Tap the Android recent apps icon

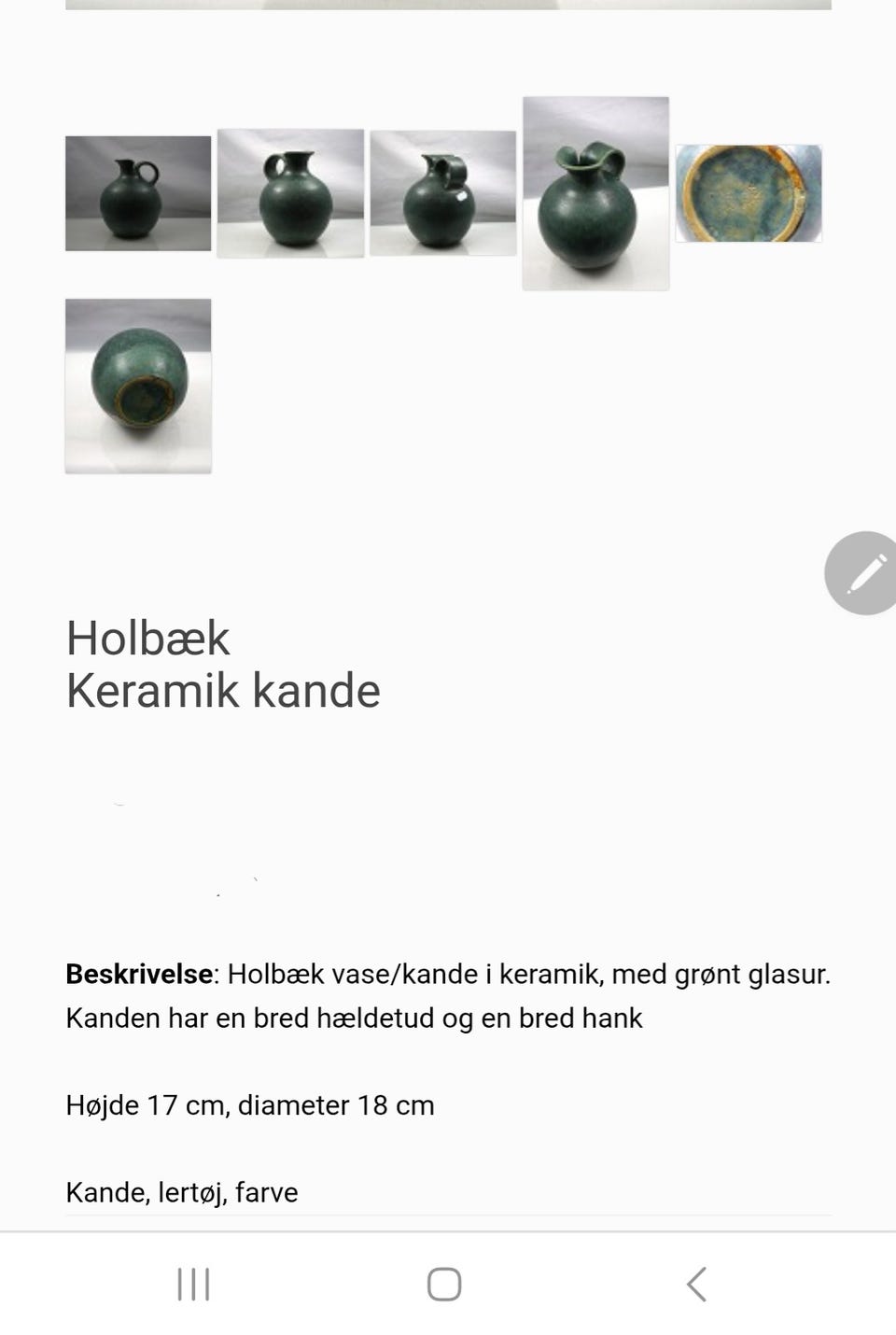click(x=191, y=1284)
